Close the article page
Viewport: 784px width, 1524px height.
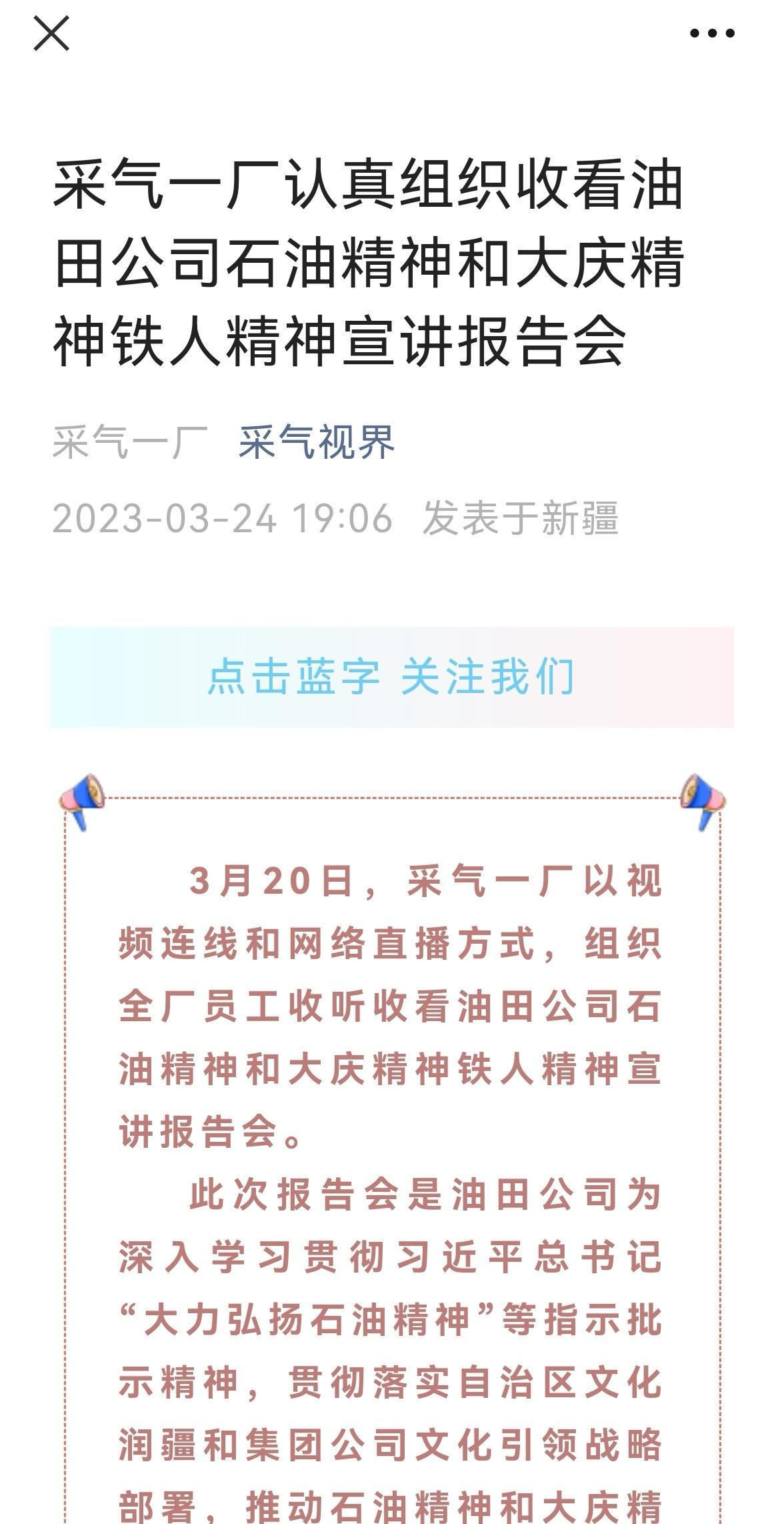51,34
